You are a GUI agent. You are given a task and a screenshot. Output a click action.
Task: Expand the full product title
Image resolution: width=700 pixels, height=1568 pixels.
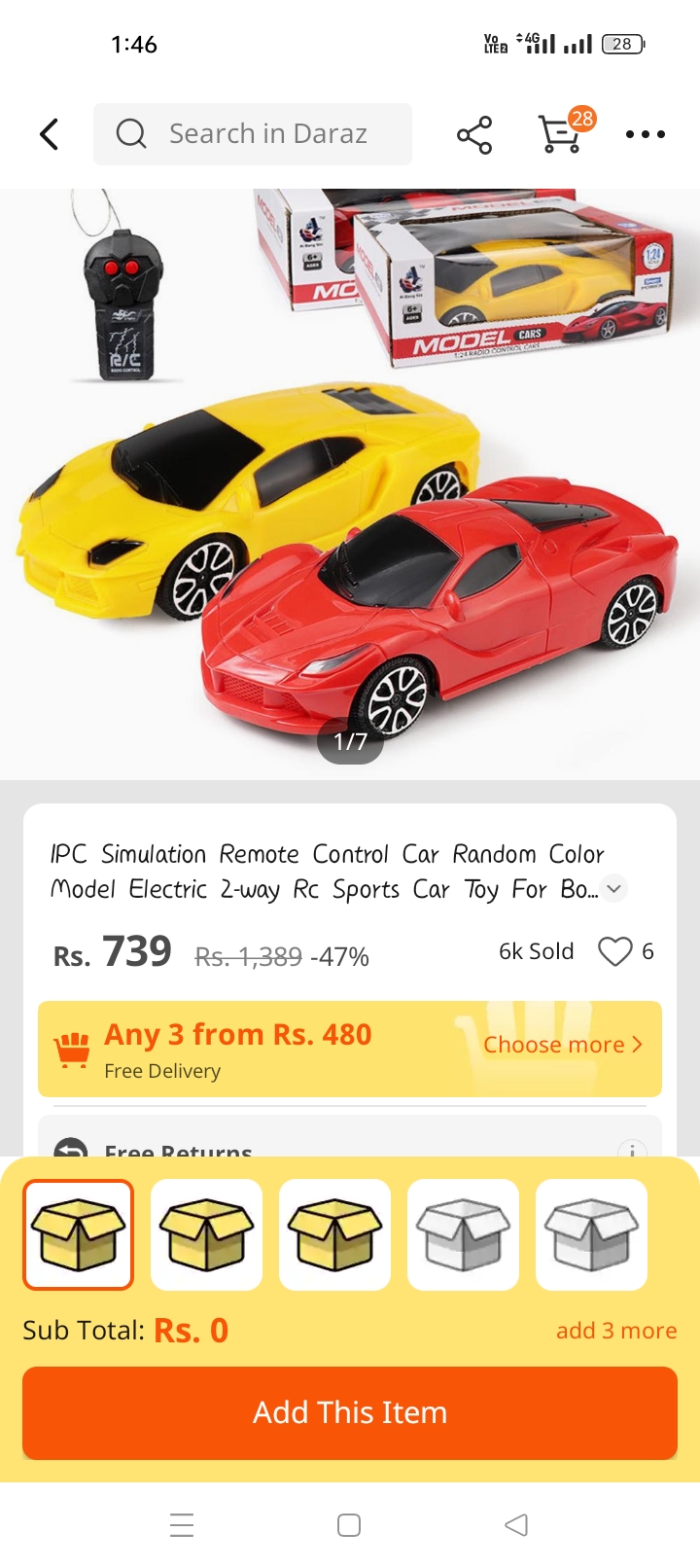click(613, 888)
